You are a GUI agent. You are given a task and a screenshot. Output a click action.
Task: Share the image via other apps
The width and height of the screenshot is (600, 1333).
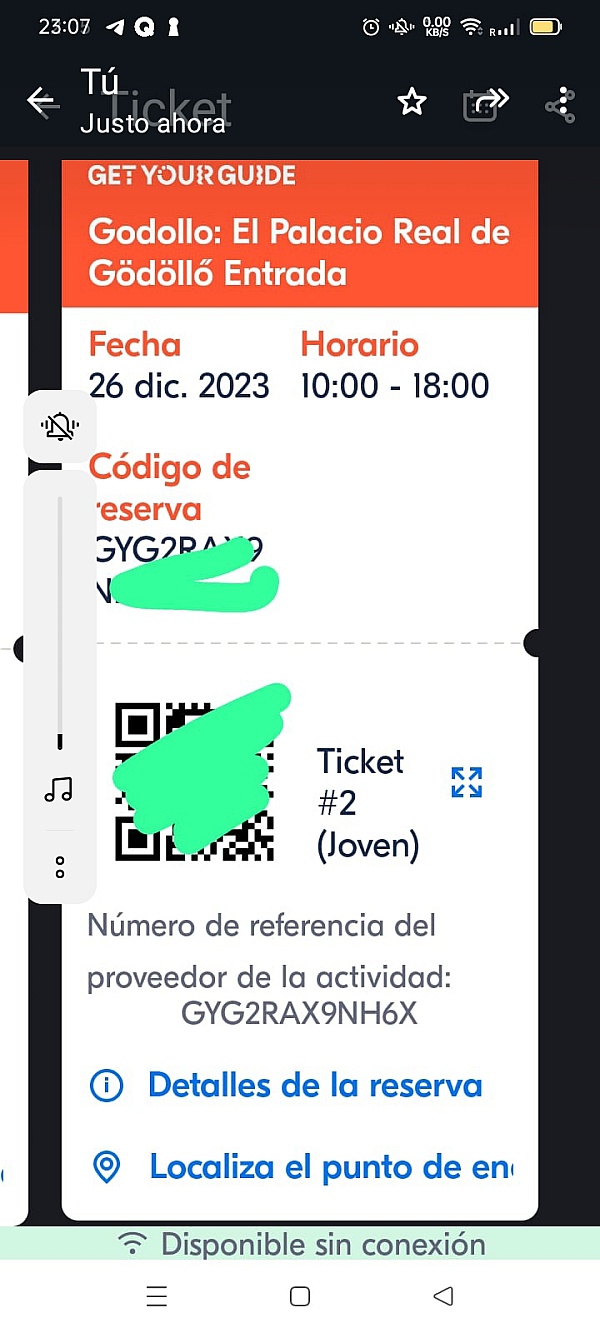click(x=560, y=104)
